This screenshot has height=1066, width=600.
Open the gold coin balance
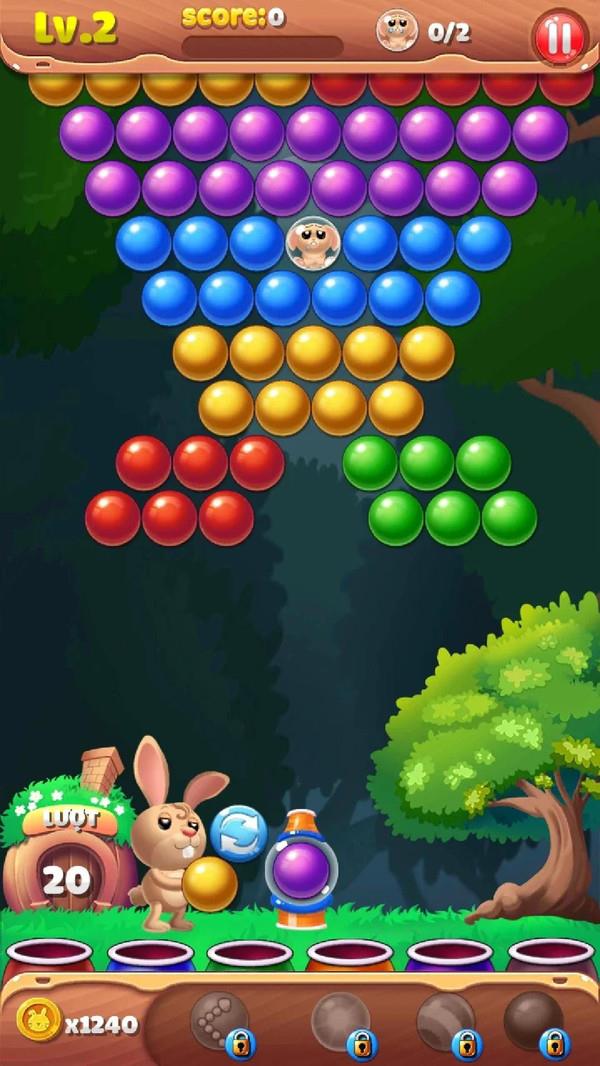pyautogui.click(x=40, y=1021)
